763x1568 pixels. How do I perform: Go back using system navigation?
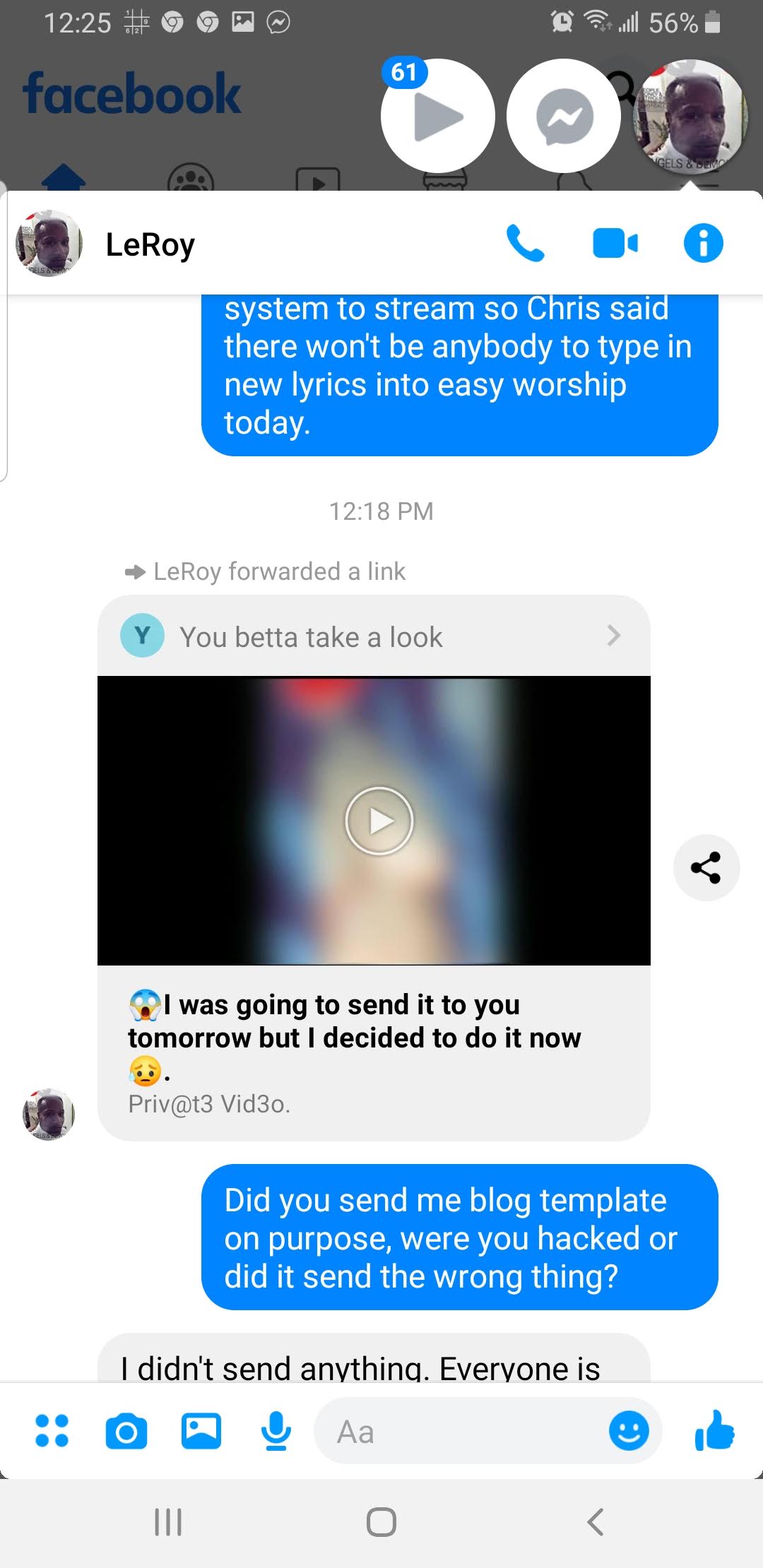(595, 1522)
